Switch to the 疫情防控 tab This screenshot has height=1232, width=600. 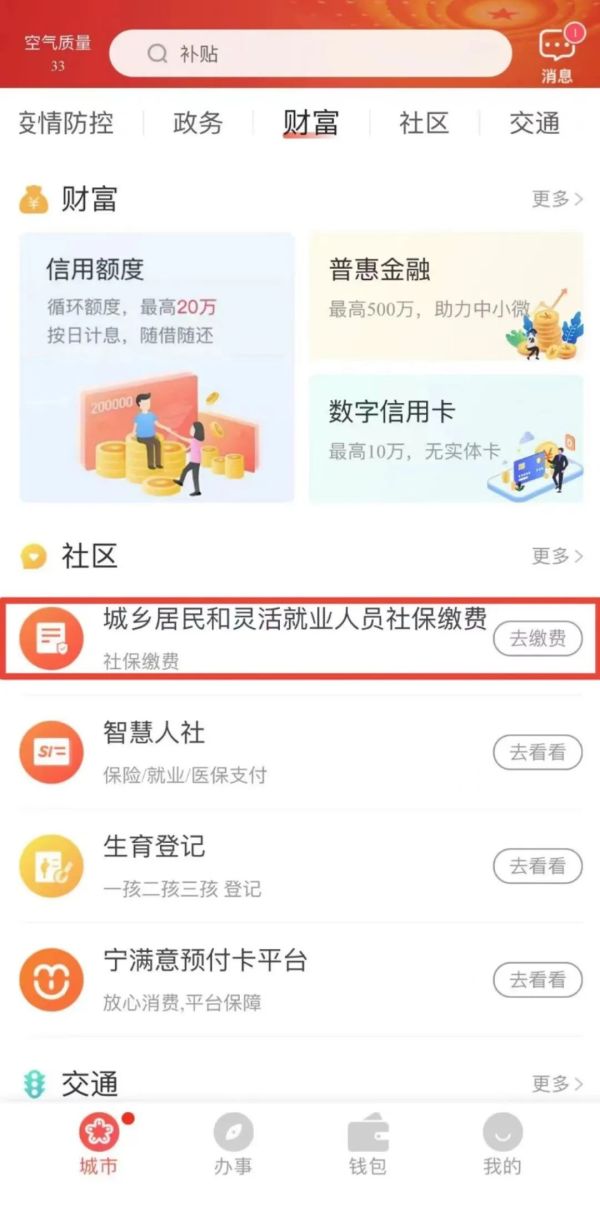point(66,123)
